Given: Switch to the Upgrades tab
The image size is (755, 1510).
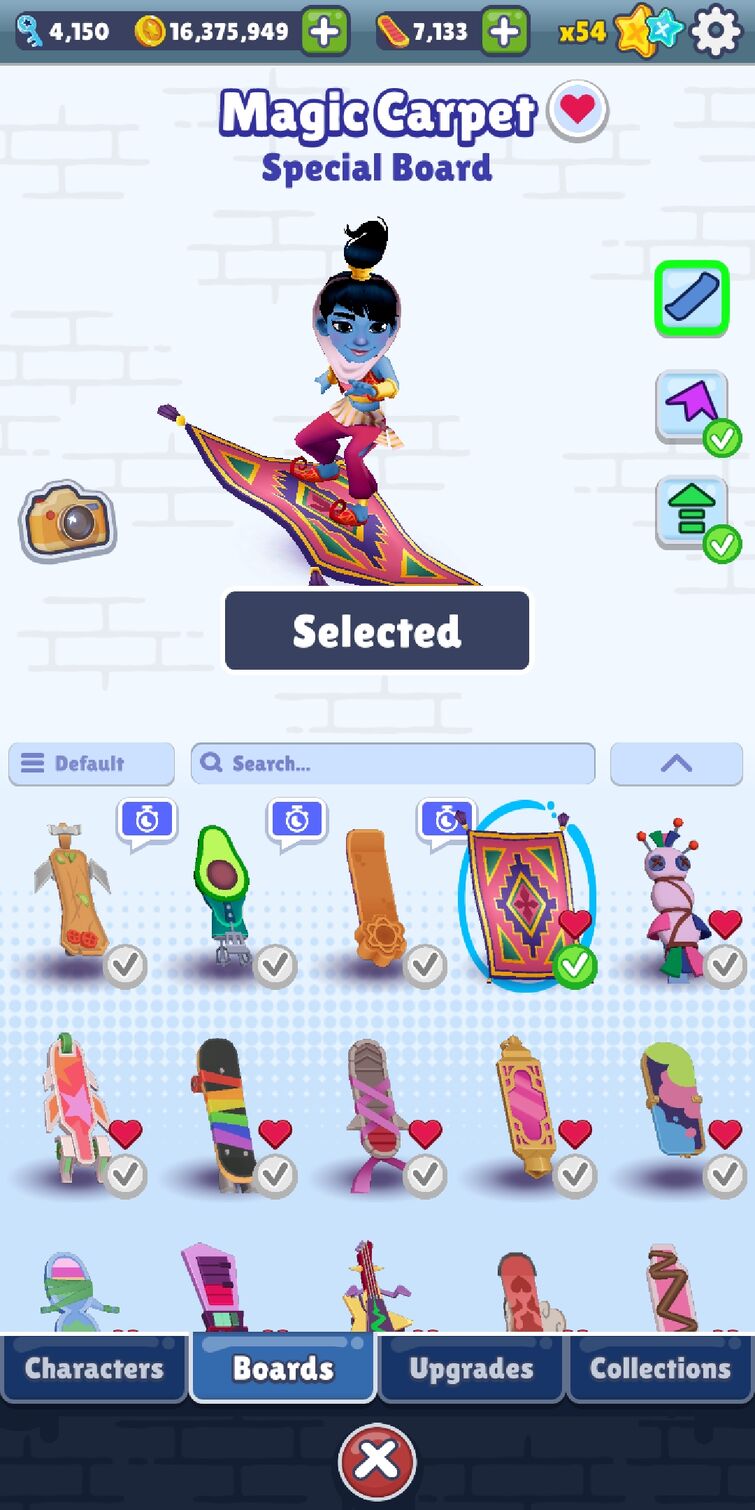Looking at the screenshot, I should 471,1368.
